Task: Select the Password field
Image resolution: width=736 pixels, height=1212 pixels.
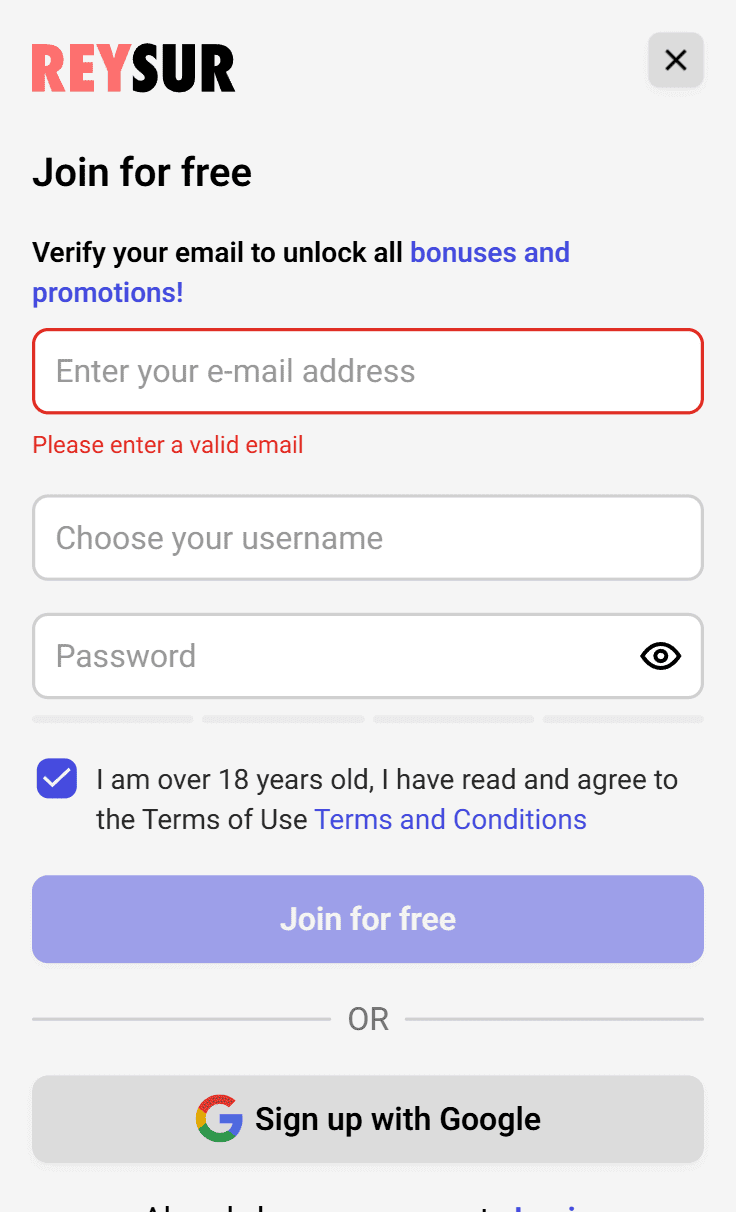Action: (330, 656)
